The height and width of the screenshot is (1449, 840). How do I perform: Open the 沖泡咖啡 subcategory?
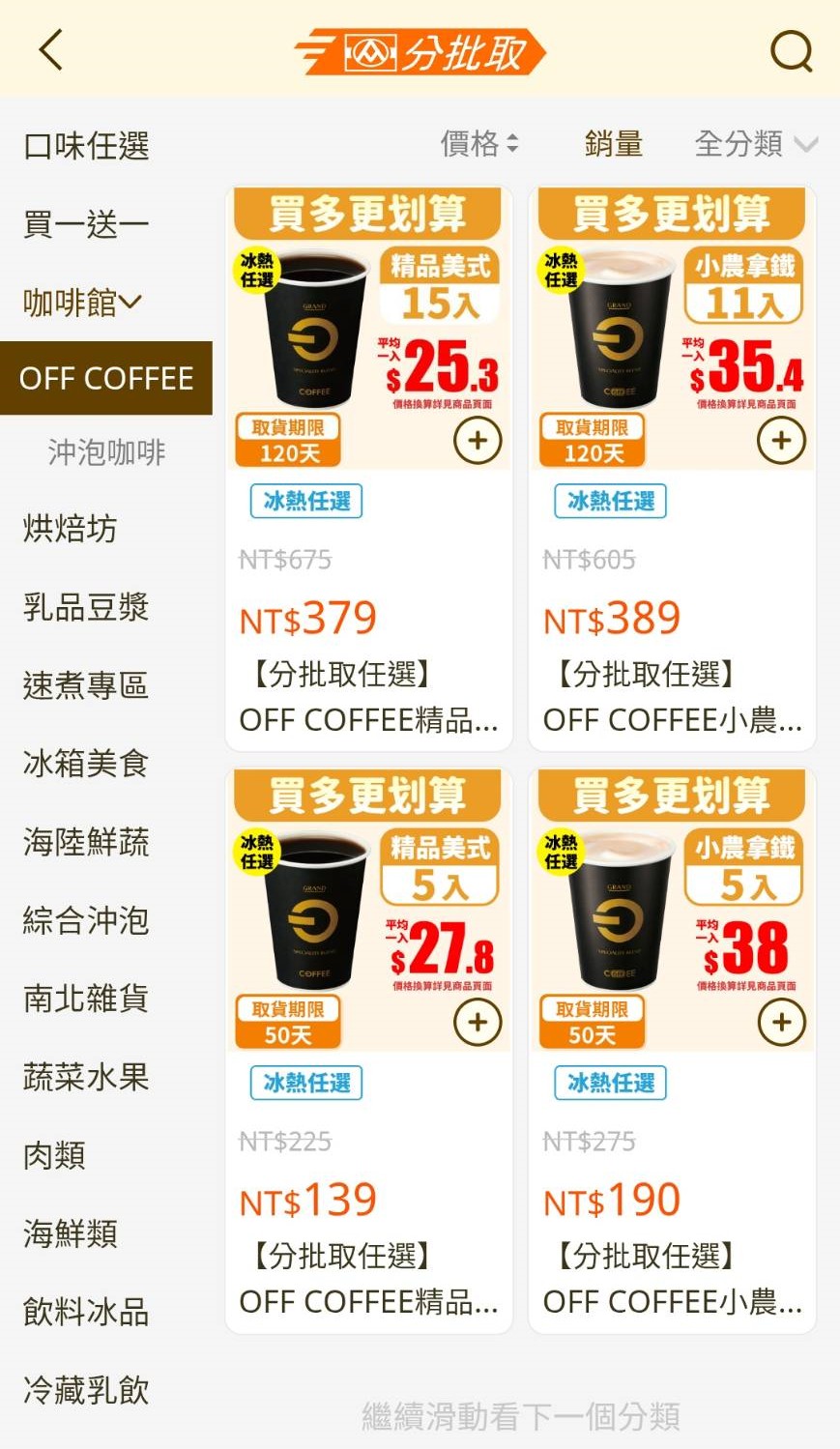point(106,452)
